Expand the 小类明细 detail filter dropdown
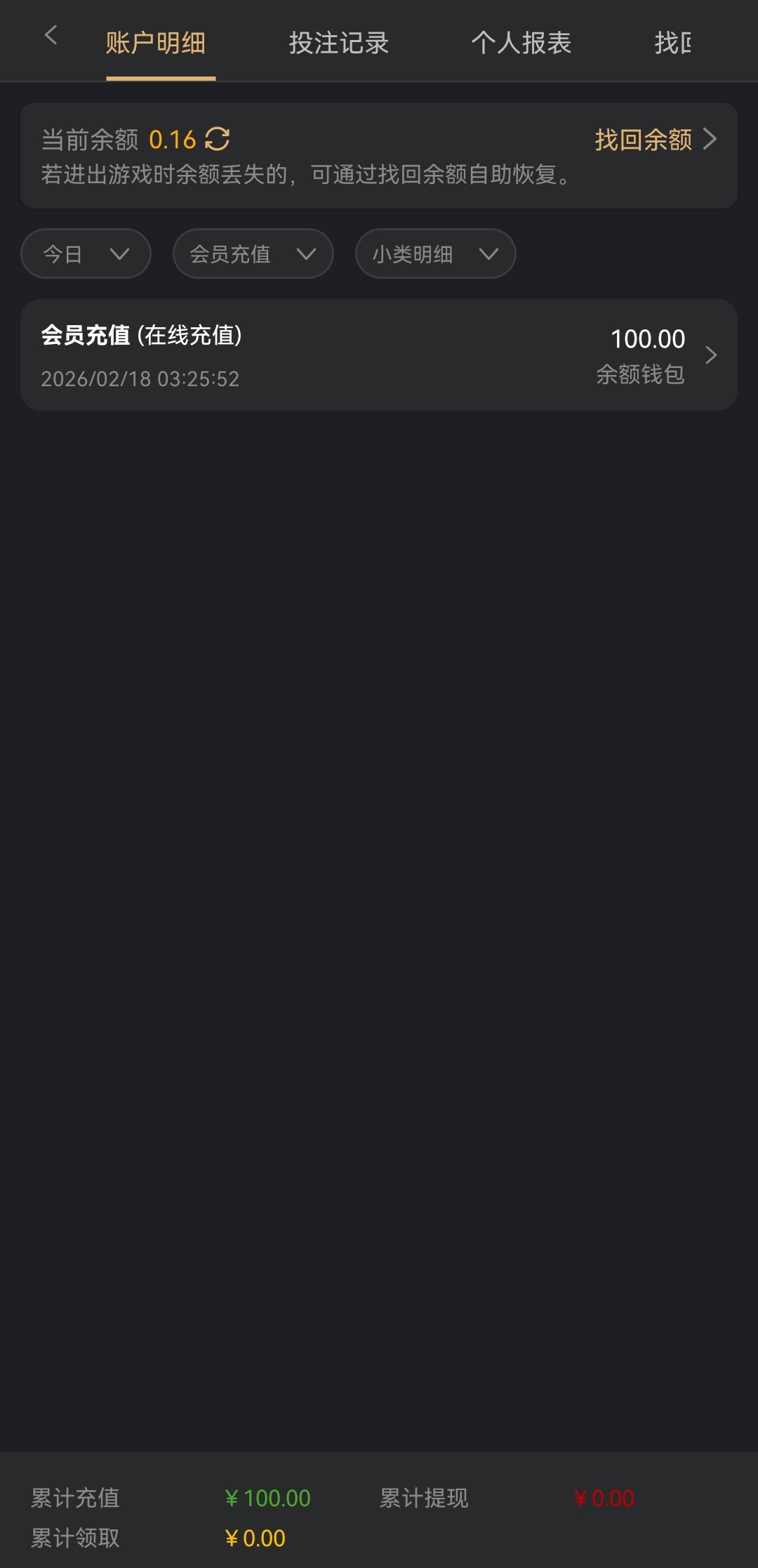The width and height of the screenshot is (758, 1568). click(434, 253)
